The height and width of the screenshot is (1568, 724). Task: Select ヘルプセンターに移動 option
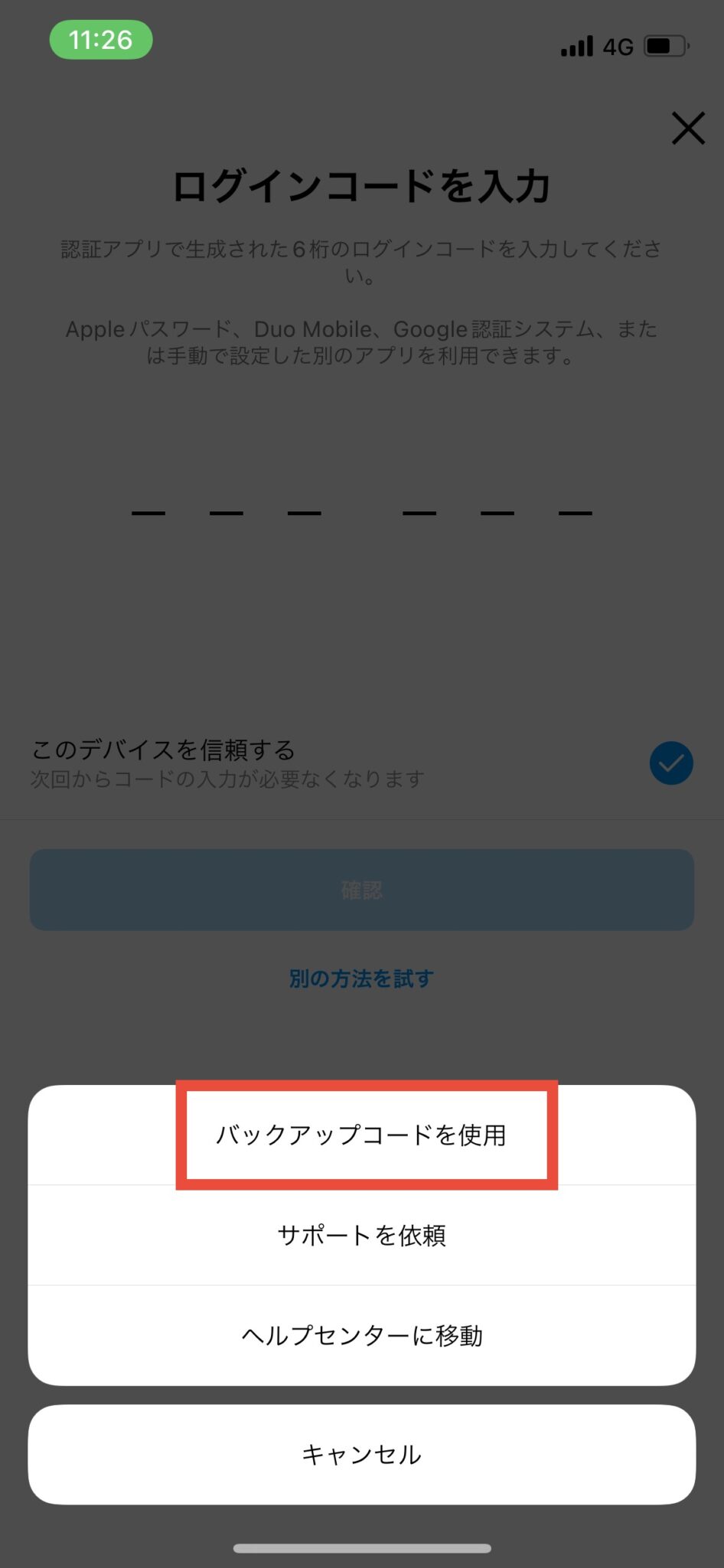coord(362,1332)
